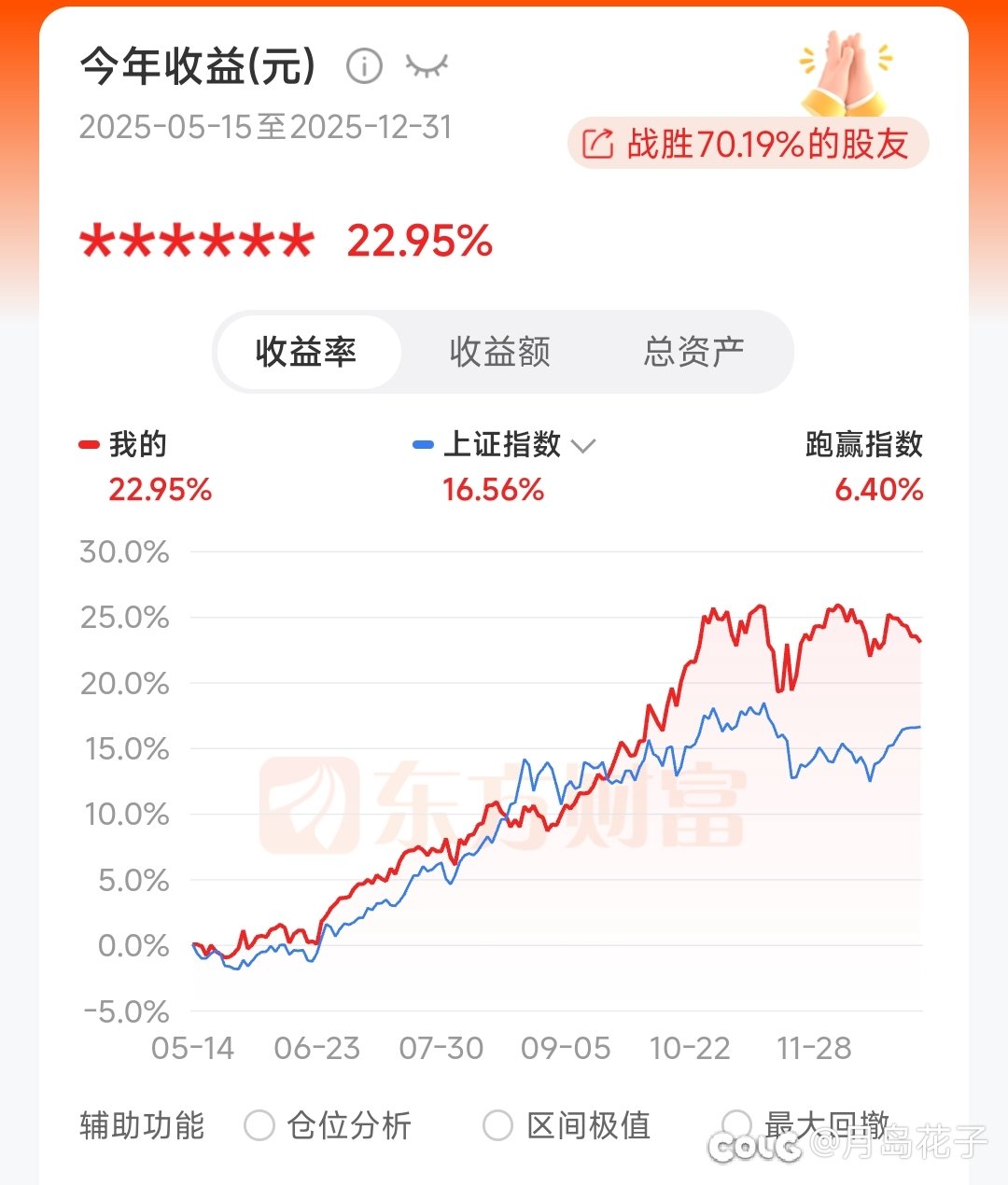Image resolution: width=1008 pixels, height=1185 pixels.
Task: Click the info icon beside 今年收益(元)
Action: tap(365, 65)
